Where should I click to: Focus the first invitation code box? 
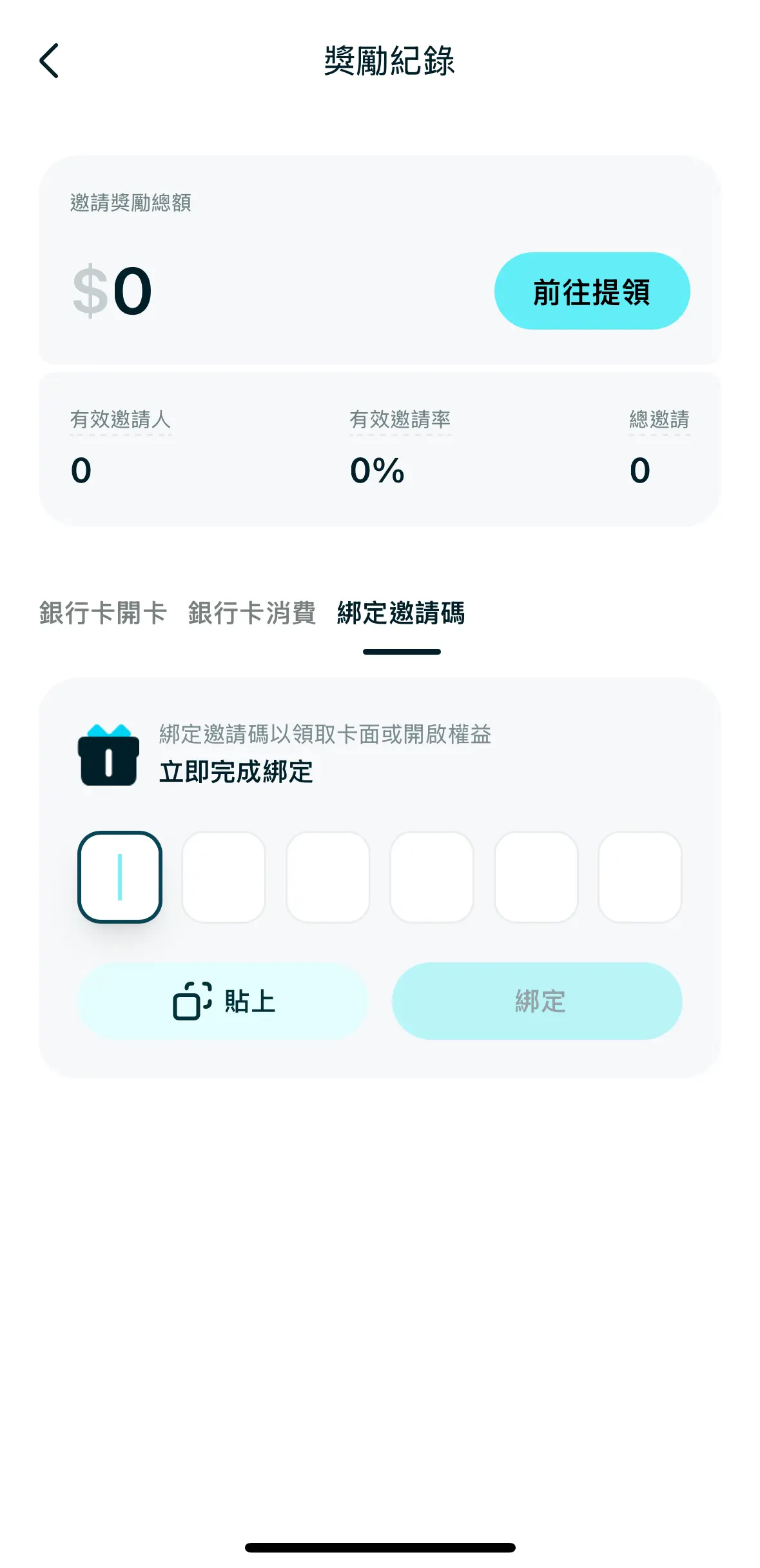[x=120, y=877]
